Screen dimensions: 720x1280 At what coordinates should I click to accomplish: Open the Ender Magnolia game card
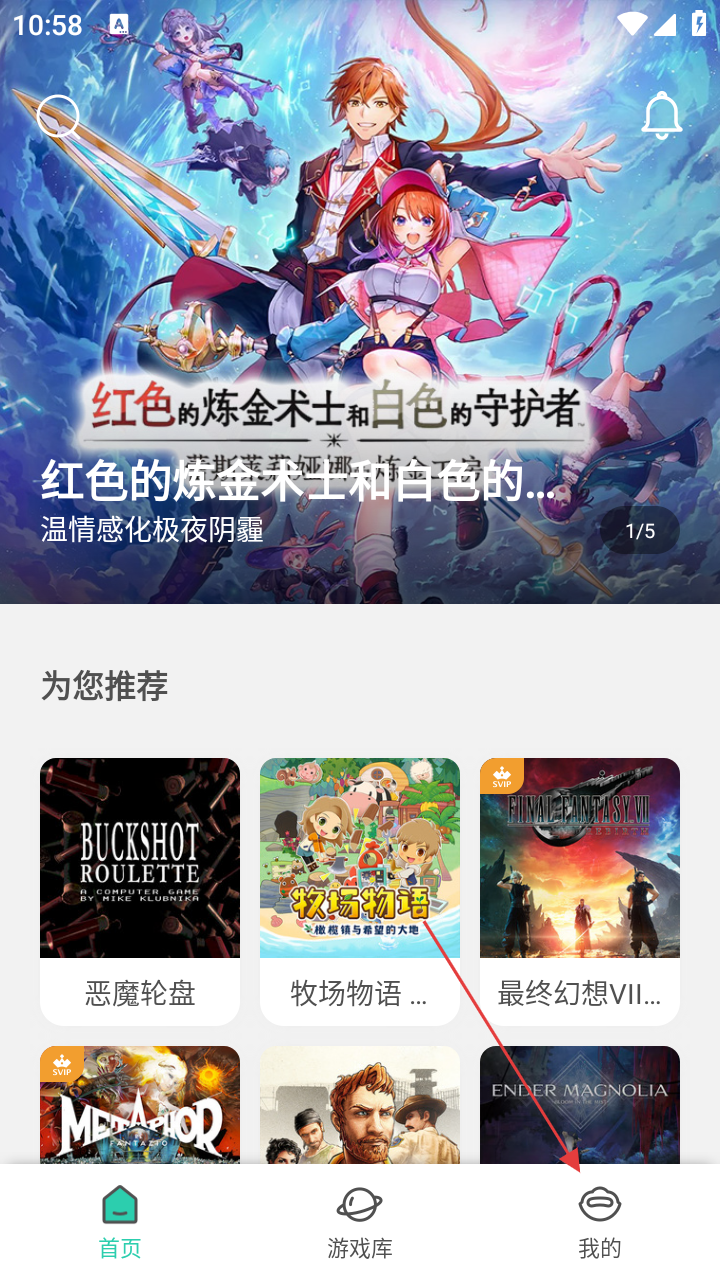pyautogui.click(x=580, y=1105)
